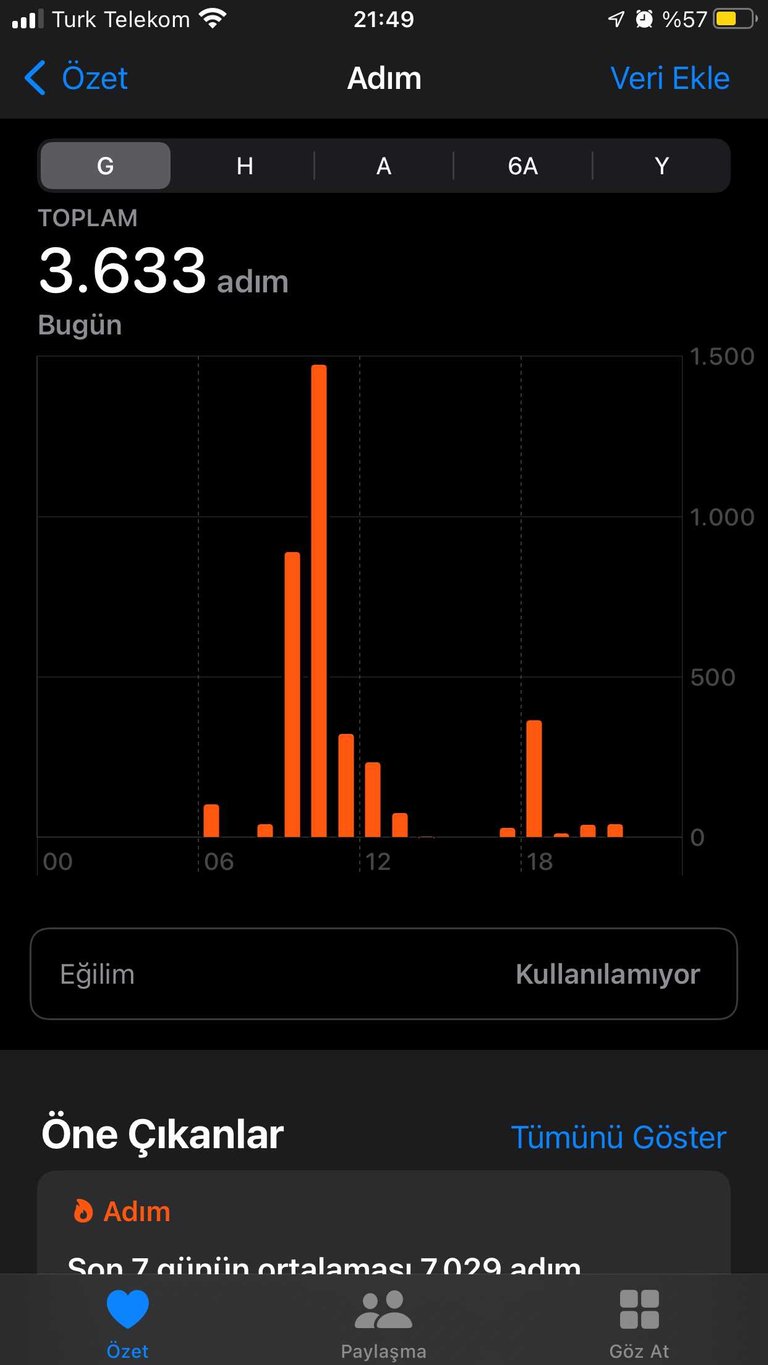Switch to the A monthly view
This screenshot has height=1365, width=768.
[x=383, y=166]
